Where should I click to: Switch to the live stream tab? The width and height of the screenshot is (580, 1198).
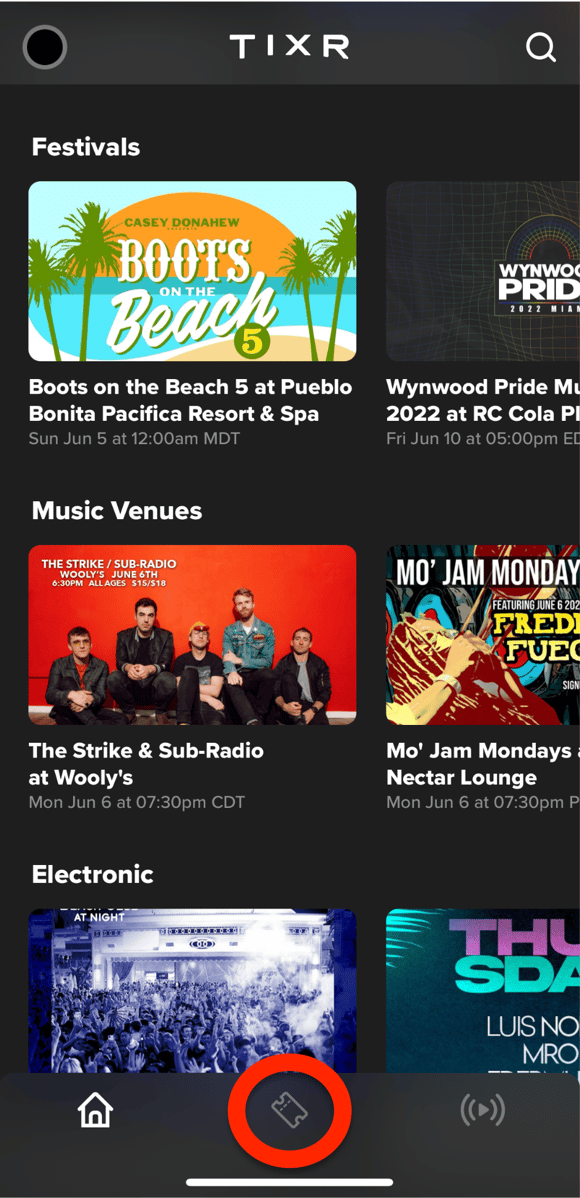482,1110
